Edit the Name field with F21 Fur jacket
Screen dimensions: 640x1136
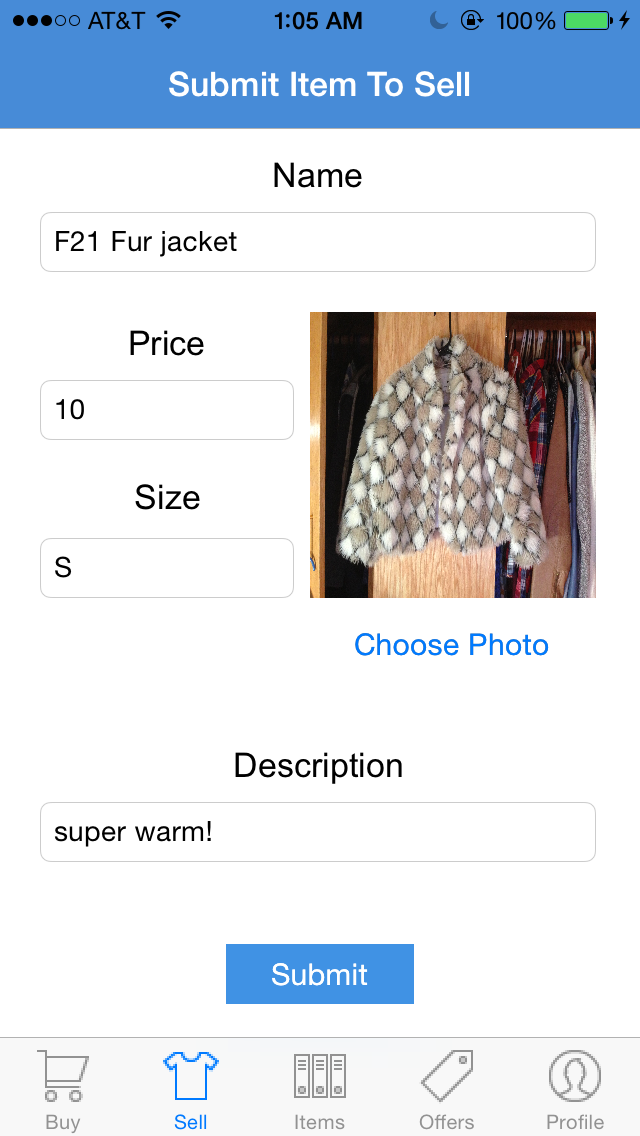pos(317,242)
